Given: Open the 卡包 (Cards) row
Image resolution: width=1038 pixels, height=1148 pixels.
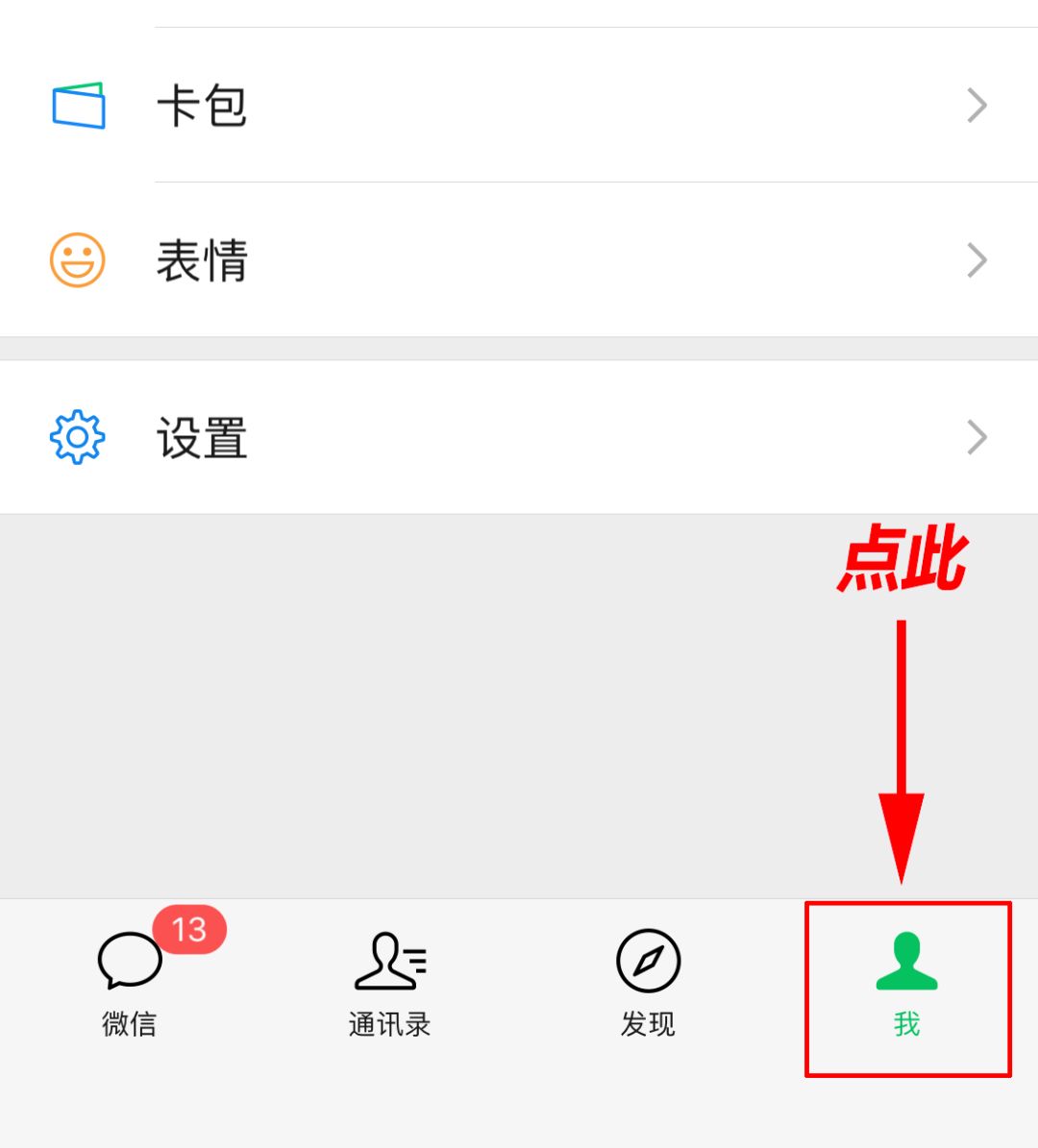Looking at the screenshot, I should 519,106.
